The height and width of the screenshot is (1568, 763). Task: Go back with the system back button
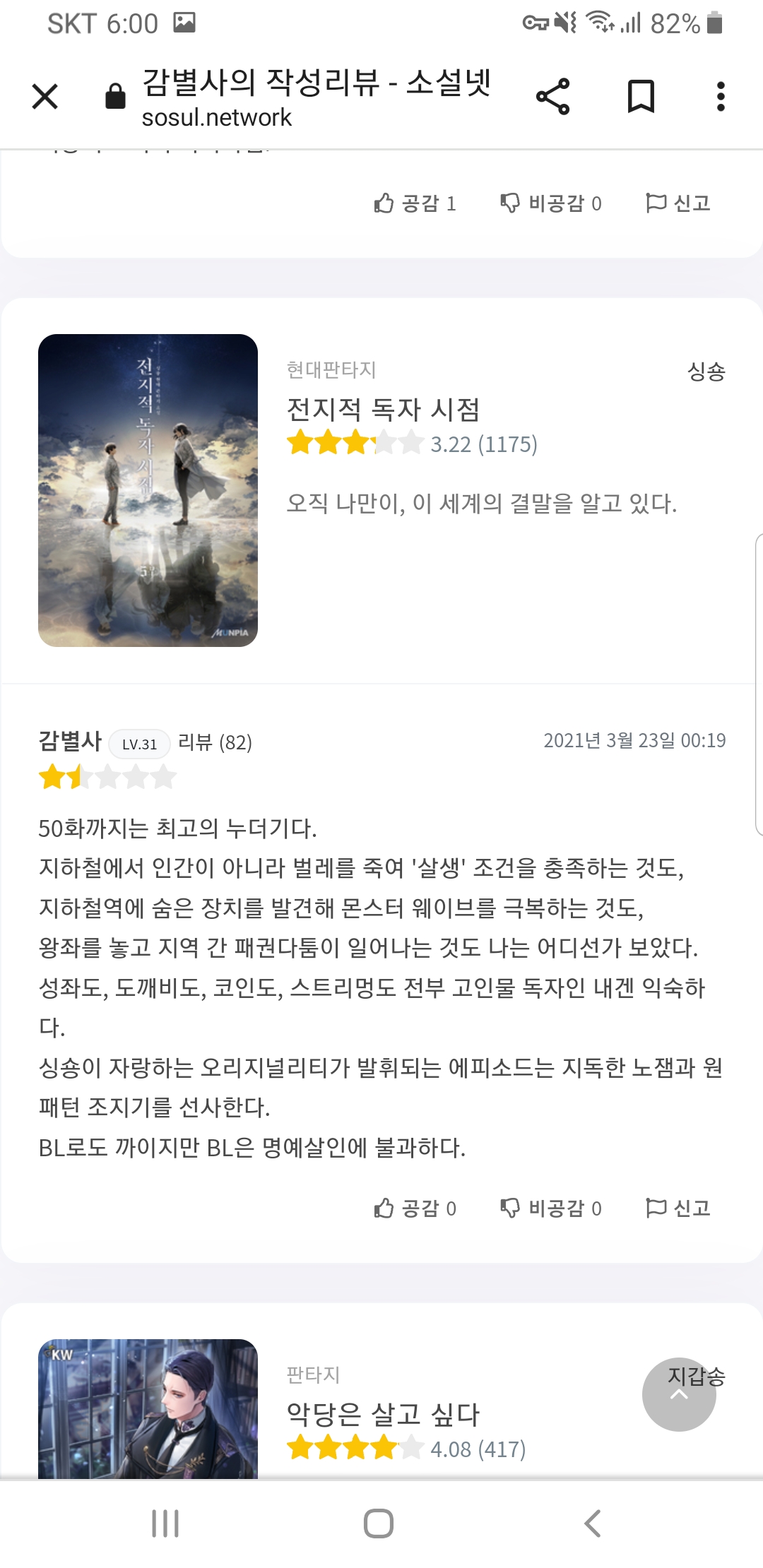tap(592, 1523)
